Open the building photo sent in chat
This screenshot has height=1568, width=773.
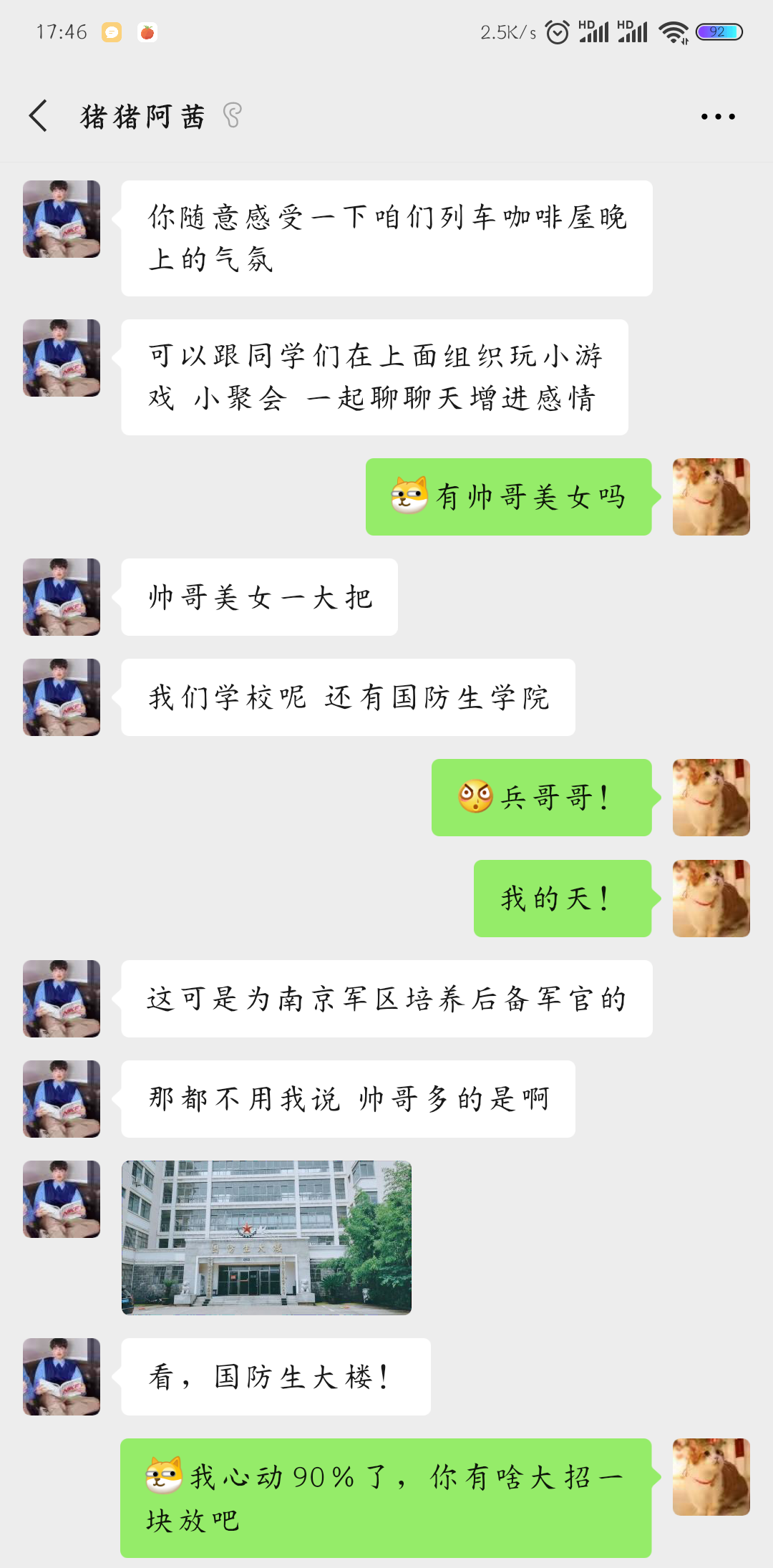266,1237
